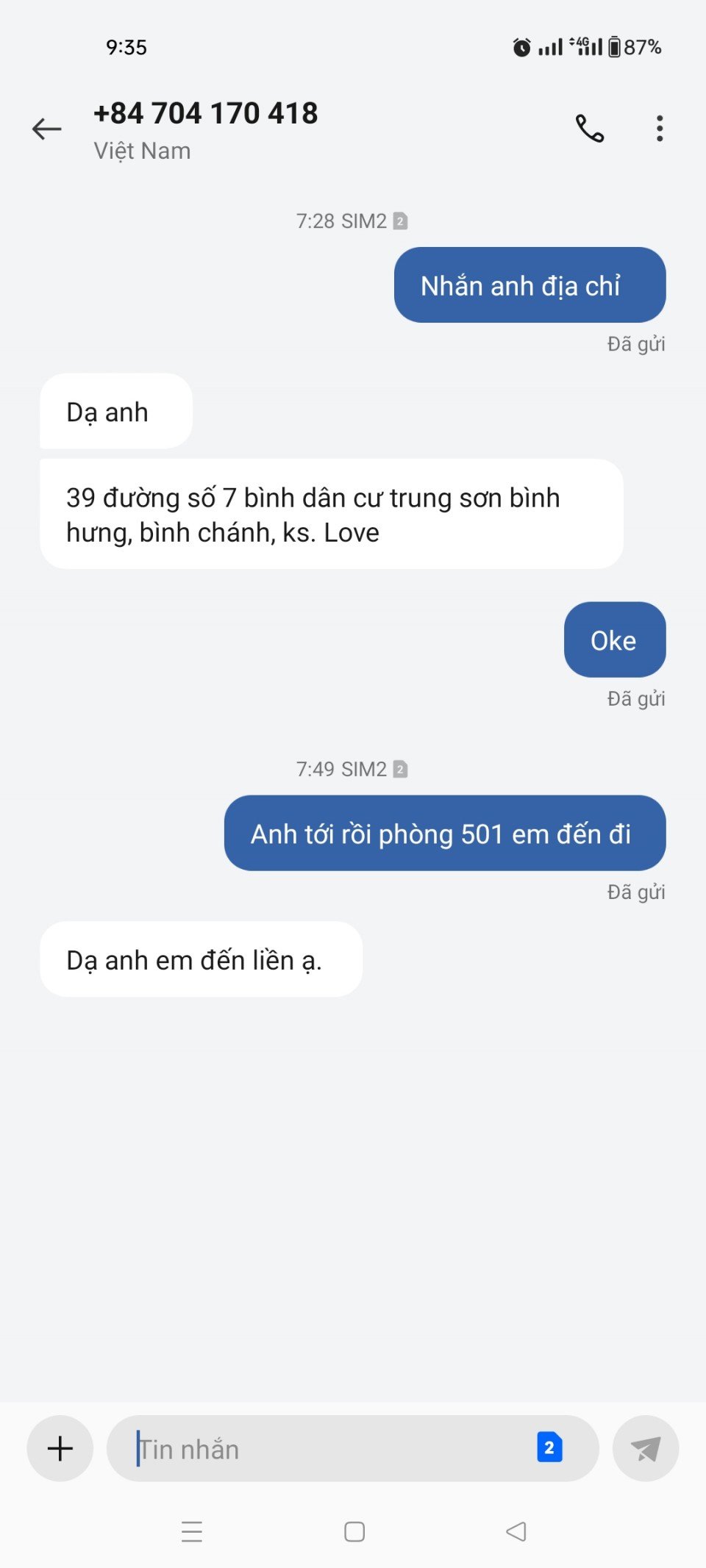Open the plus attachment button
Screen dimensions: 706x1568
point(60,1448)
